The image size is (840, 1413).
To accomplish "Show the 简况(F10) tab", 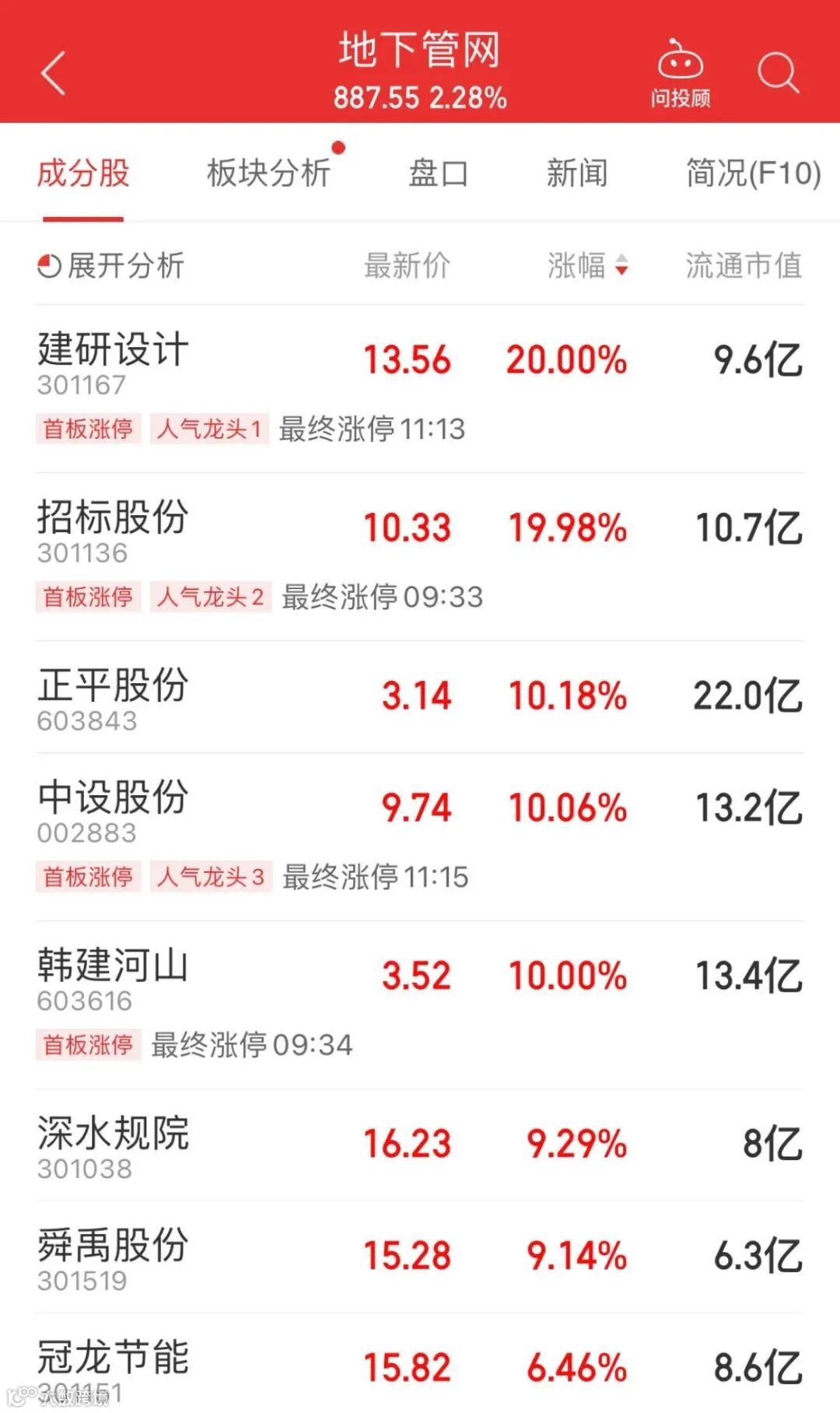I will coord(753,174).
